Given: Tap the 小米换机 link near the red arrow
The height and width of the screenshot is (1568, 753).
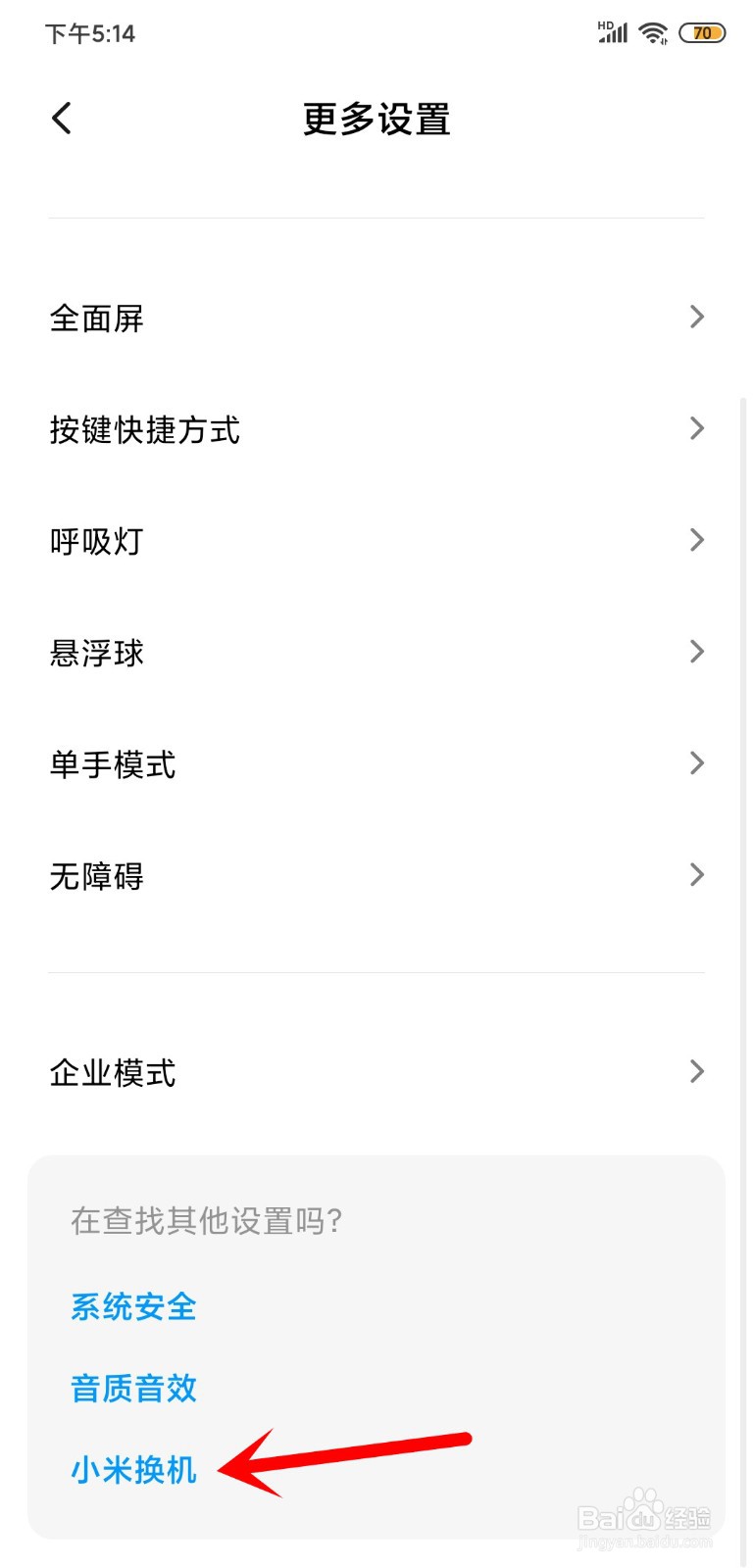Looking at the screenshot, I should click(133, 1469).
